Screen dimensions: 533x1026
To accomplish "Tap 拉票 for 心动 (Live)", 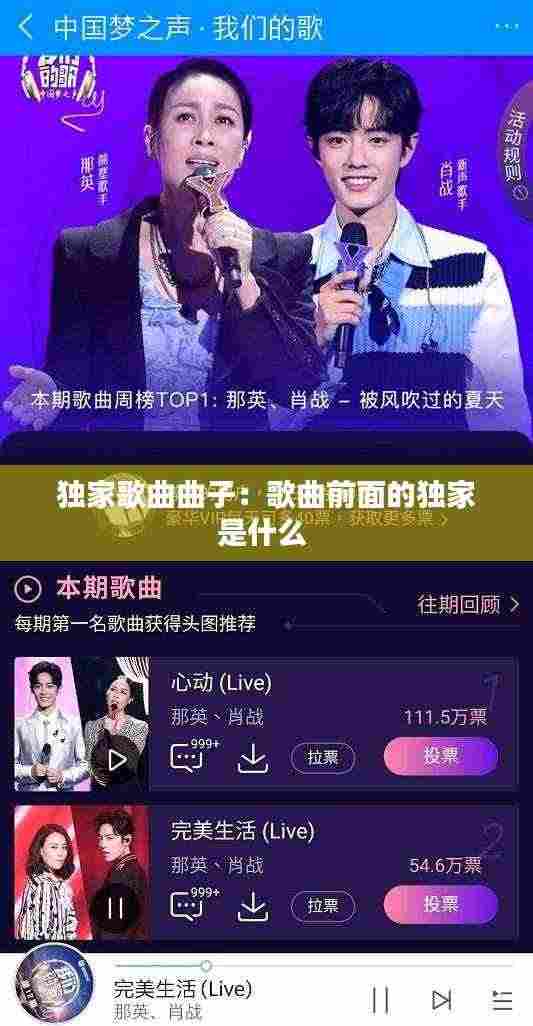I will (323, 758).
